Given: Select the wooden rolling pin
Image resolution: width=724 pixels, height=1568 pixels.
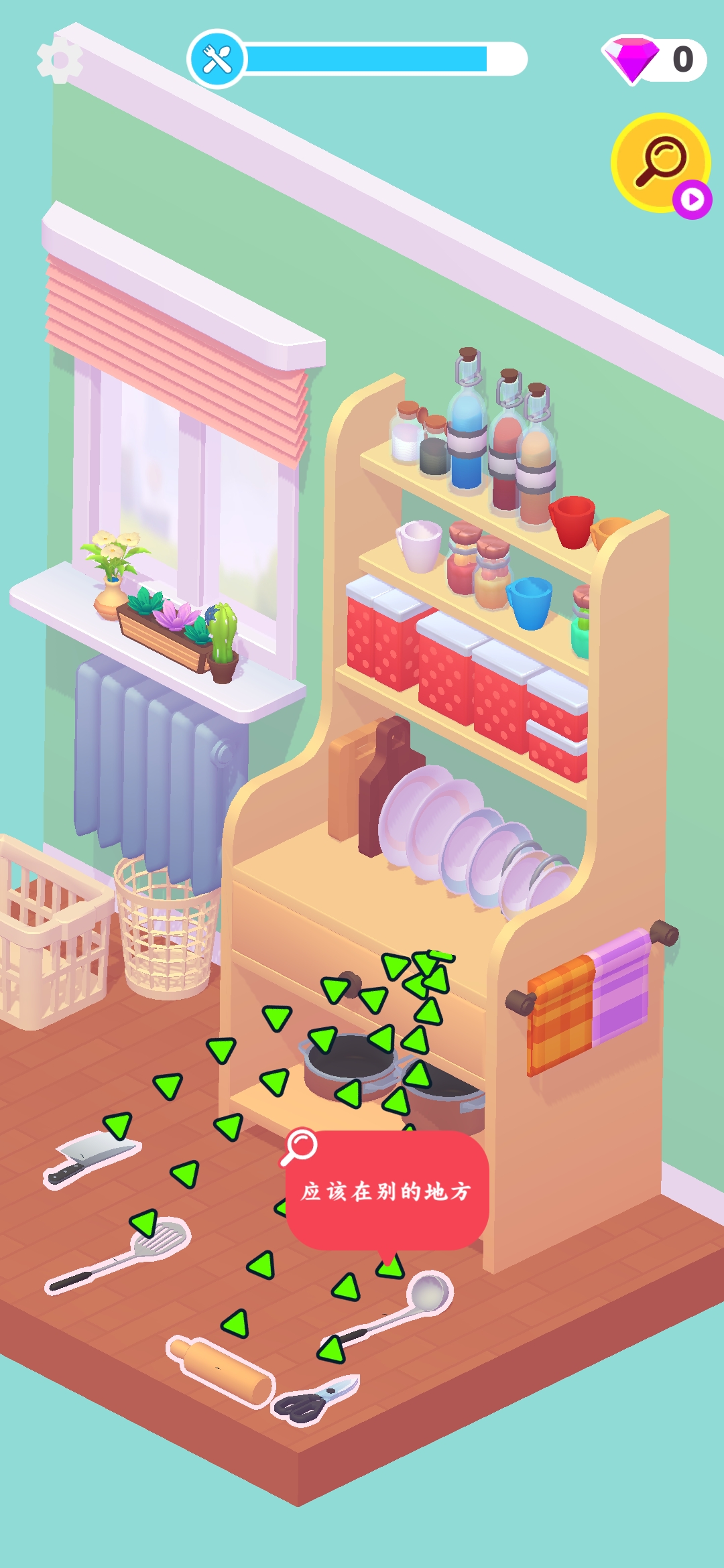Looking at the screenshot, I should [x=221, y=1370].
